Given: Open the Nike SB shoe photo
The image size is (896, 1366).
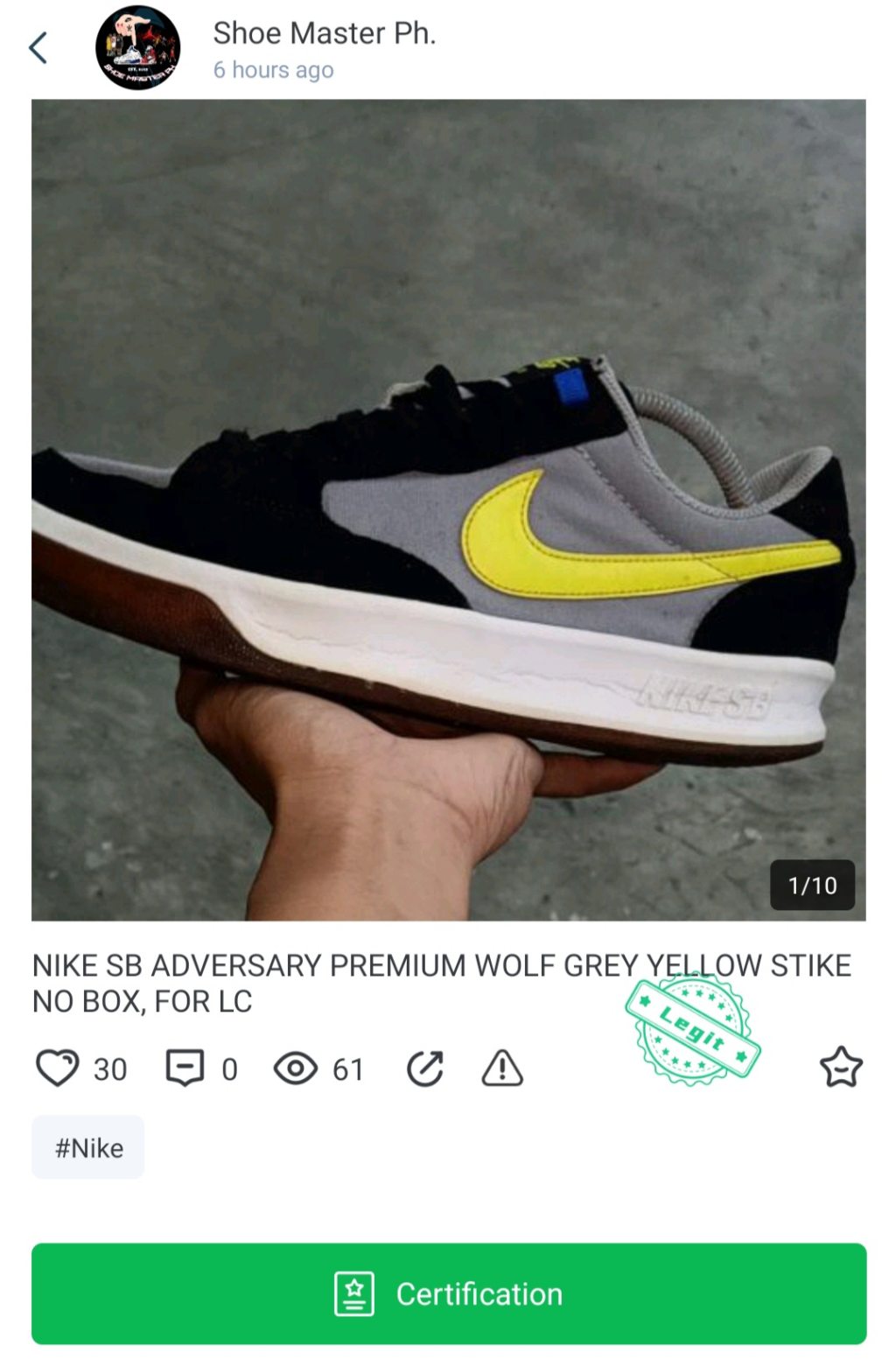Looking at the screenshot, I should [448, 509].
